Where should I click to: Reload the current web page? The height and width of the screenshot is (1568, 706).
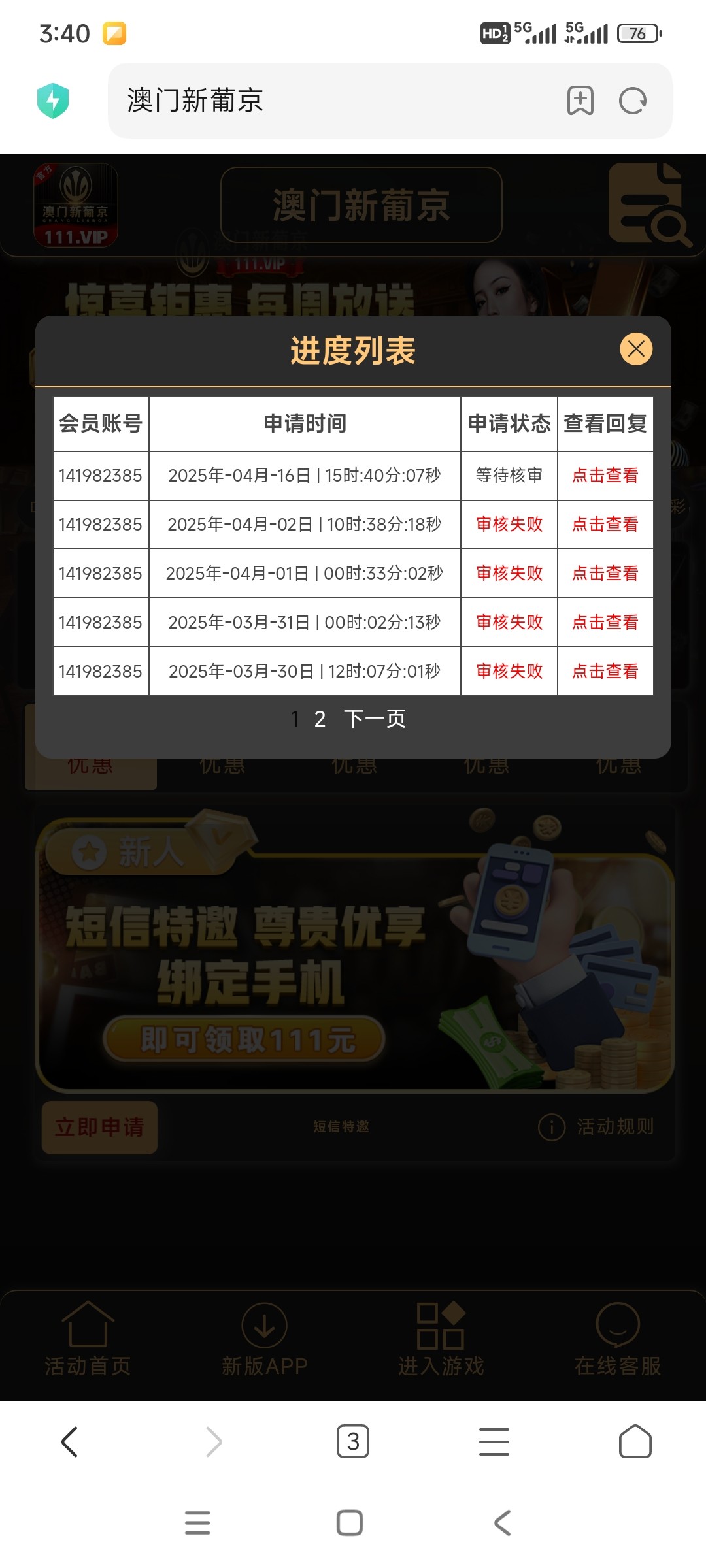(633, 101)
